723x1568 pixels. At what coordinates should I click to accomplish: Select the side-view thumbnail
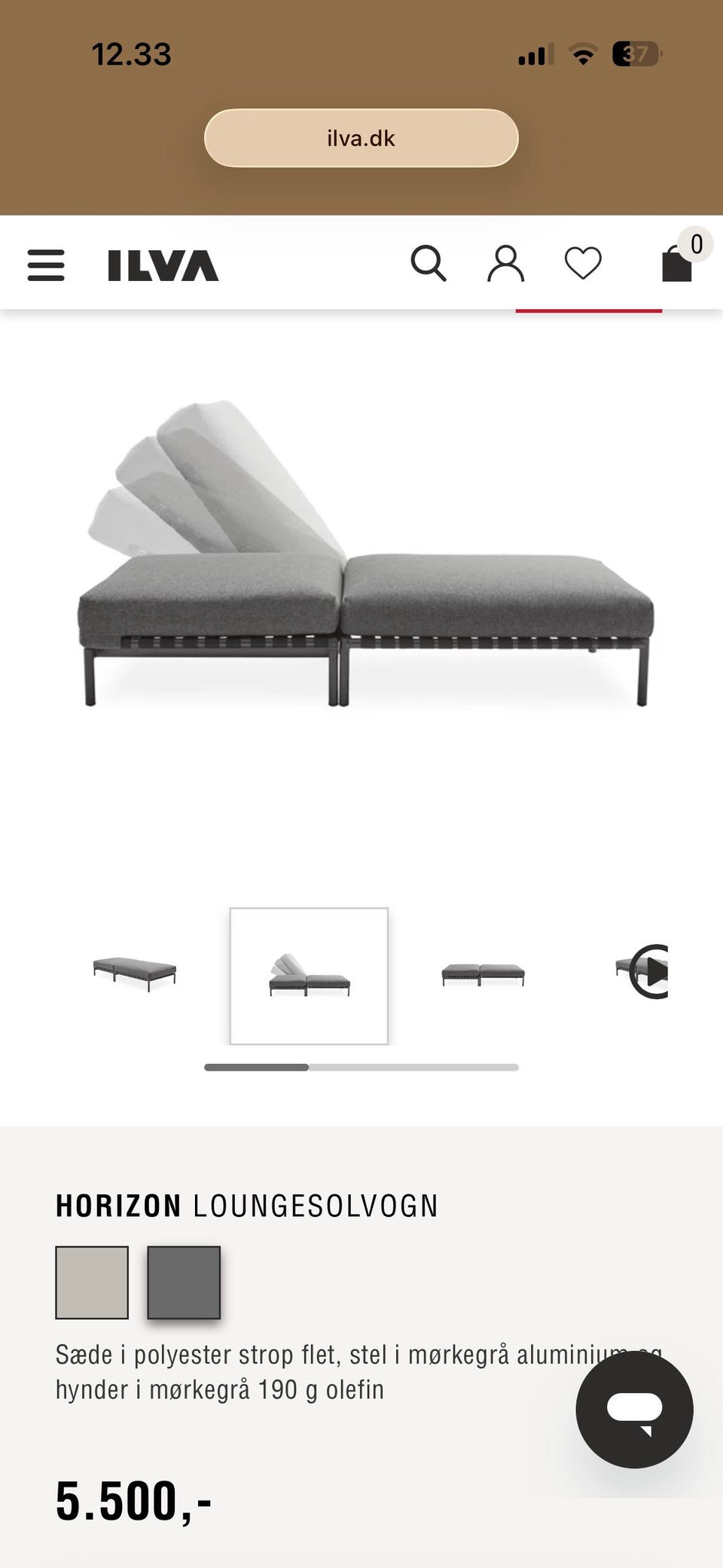483,974
